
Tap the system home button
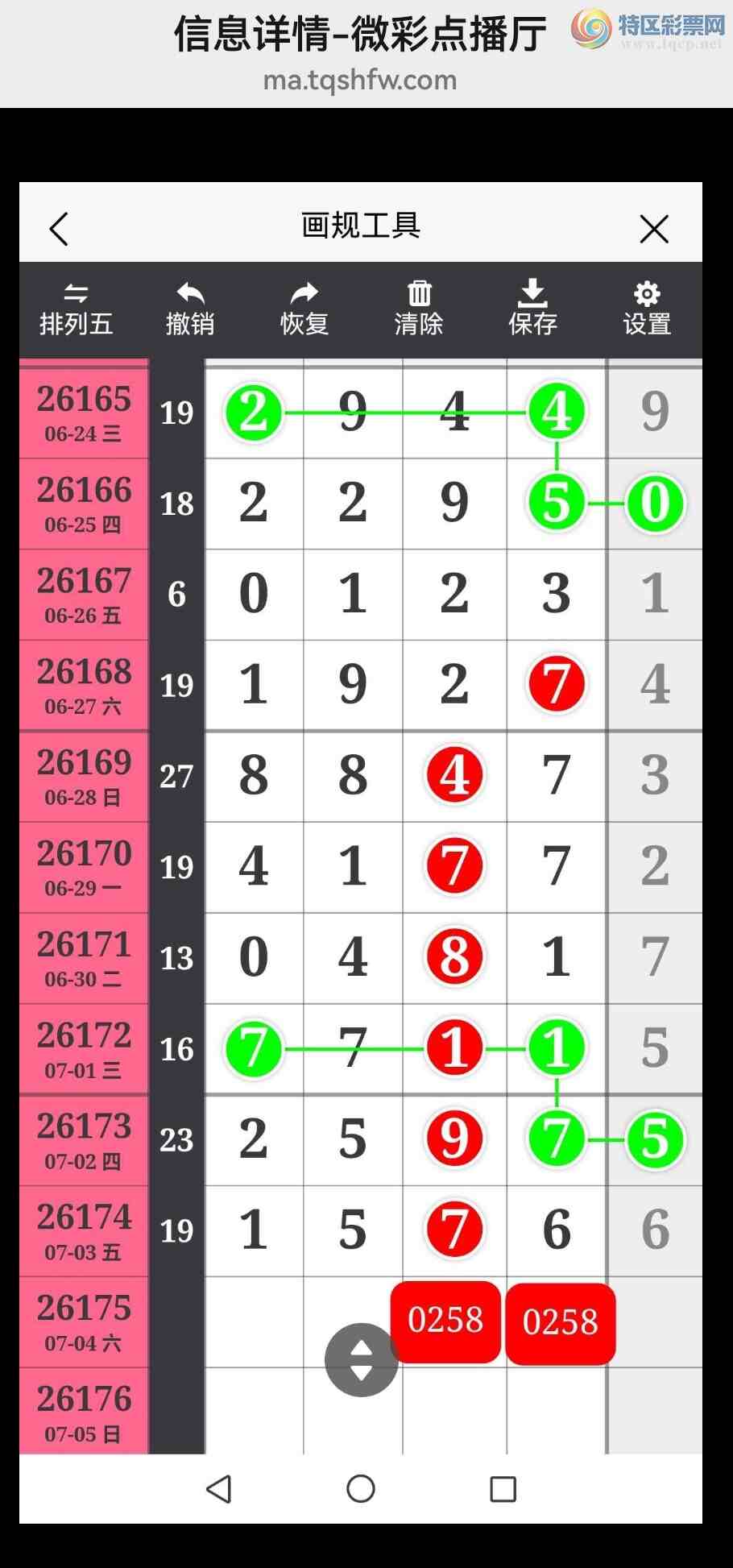pos(361,1489)
